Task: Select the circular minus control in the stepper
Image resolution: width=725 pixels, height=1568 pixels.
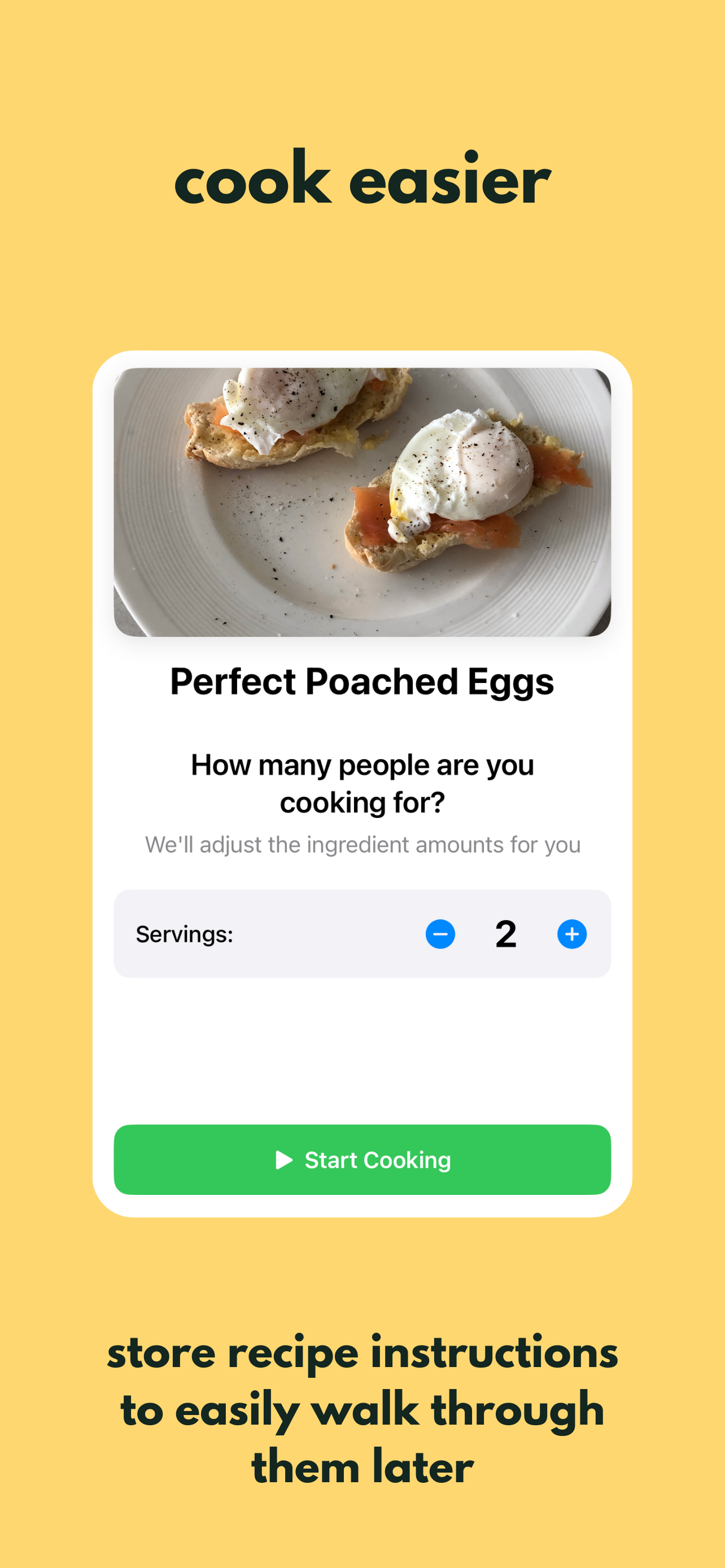Action: click(441, 934)
